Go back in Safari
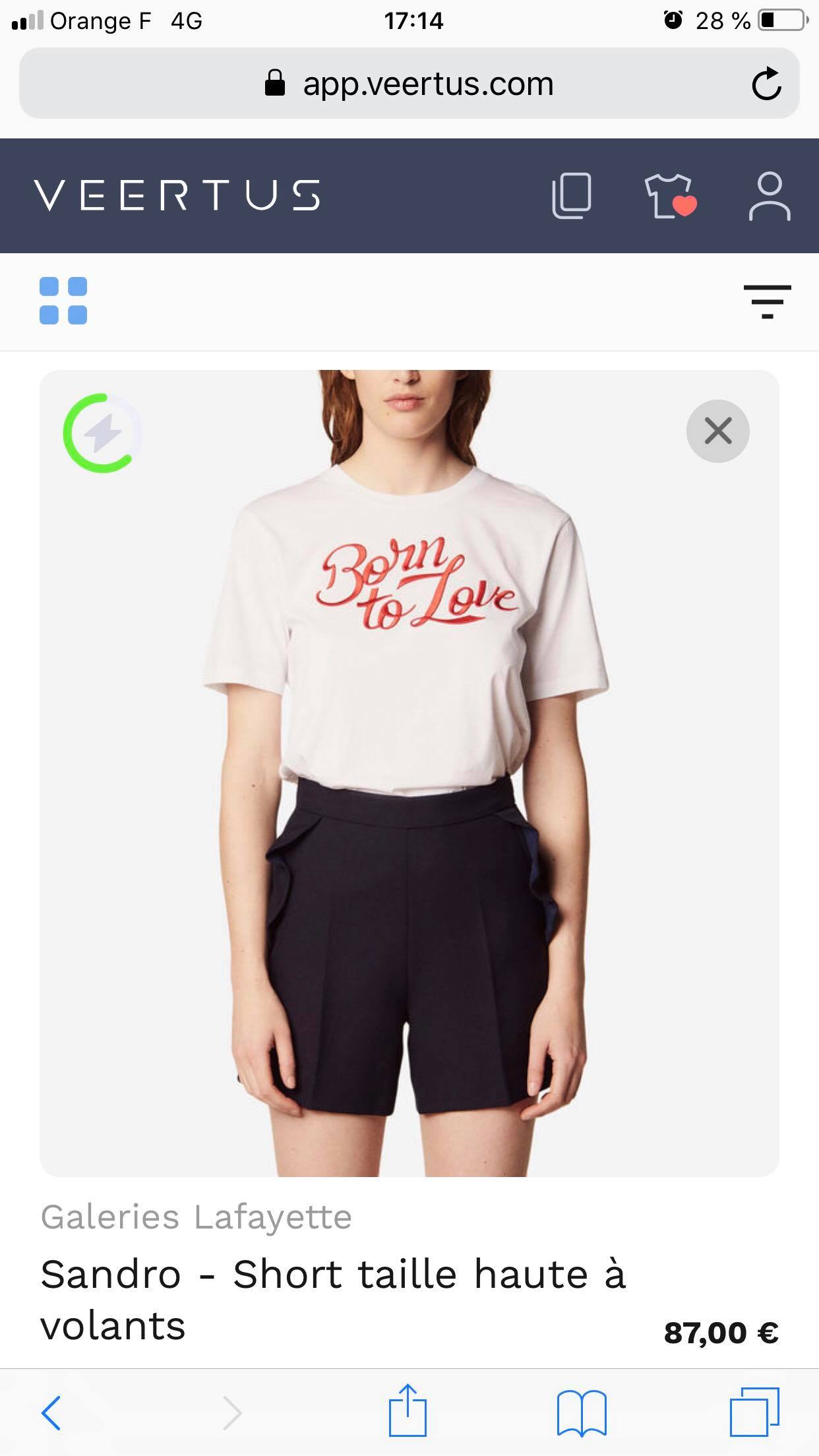 (51, 1412)
